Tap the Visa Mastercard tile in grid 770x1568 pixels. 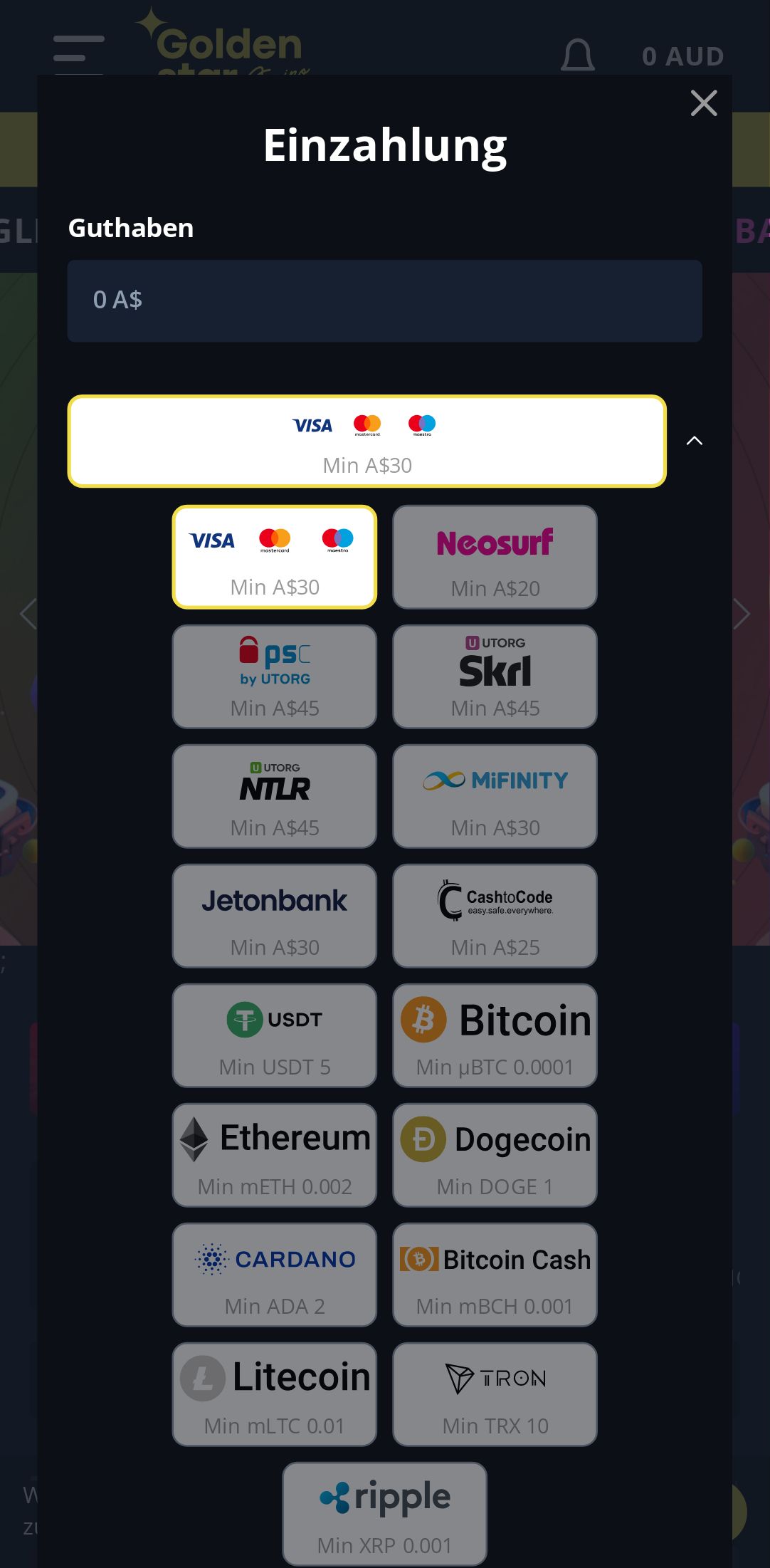(x=275, y=558)
